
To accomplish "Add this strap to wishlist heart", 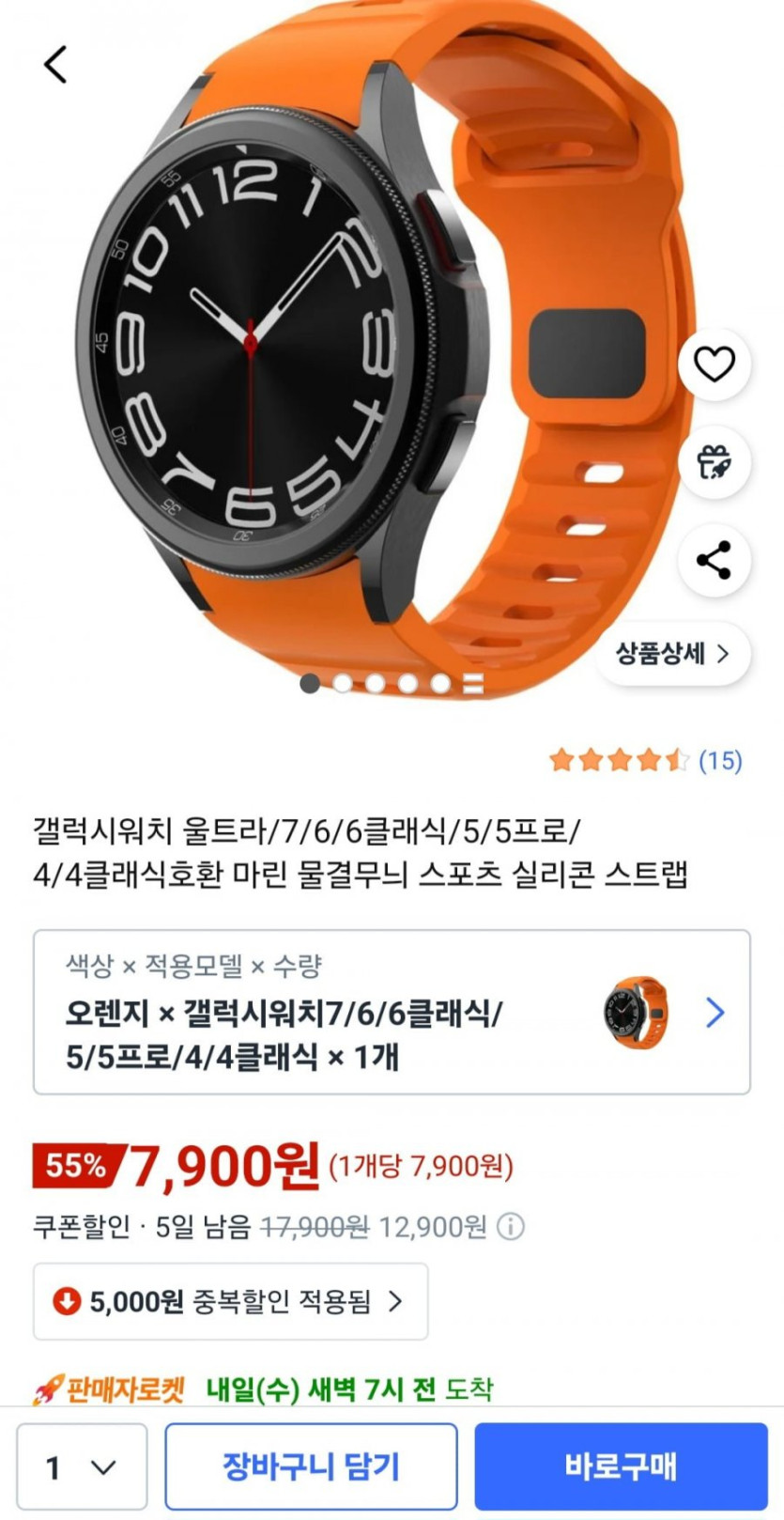I will pyautogui.click(x=714, y=364).
